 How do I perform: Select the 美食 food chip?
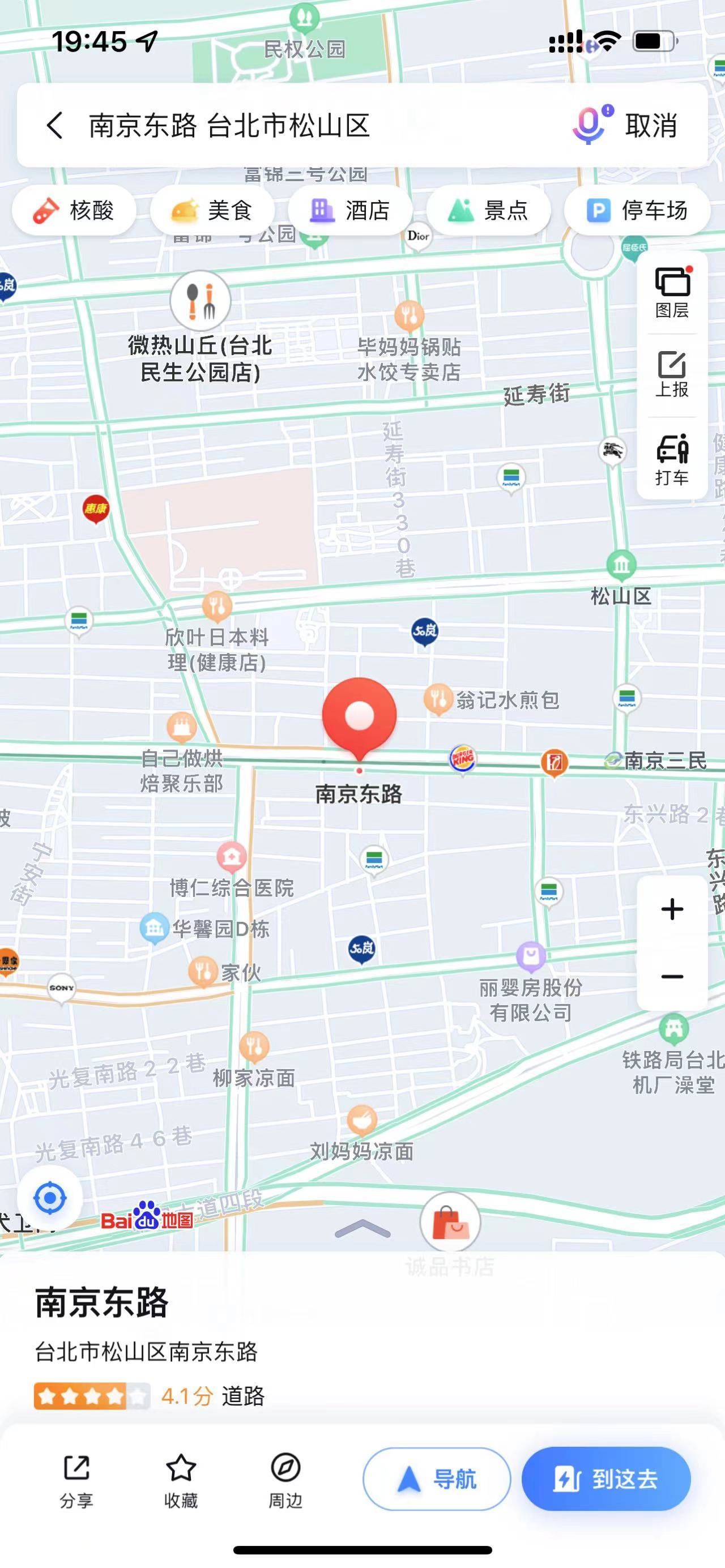click(212, 211)
